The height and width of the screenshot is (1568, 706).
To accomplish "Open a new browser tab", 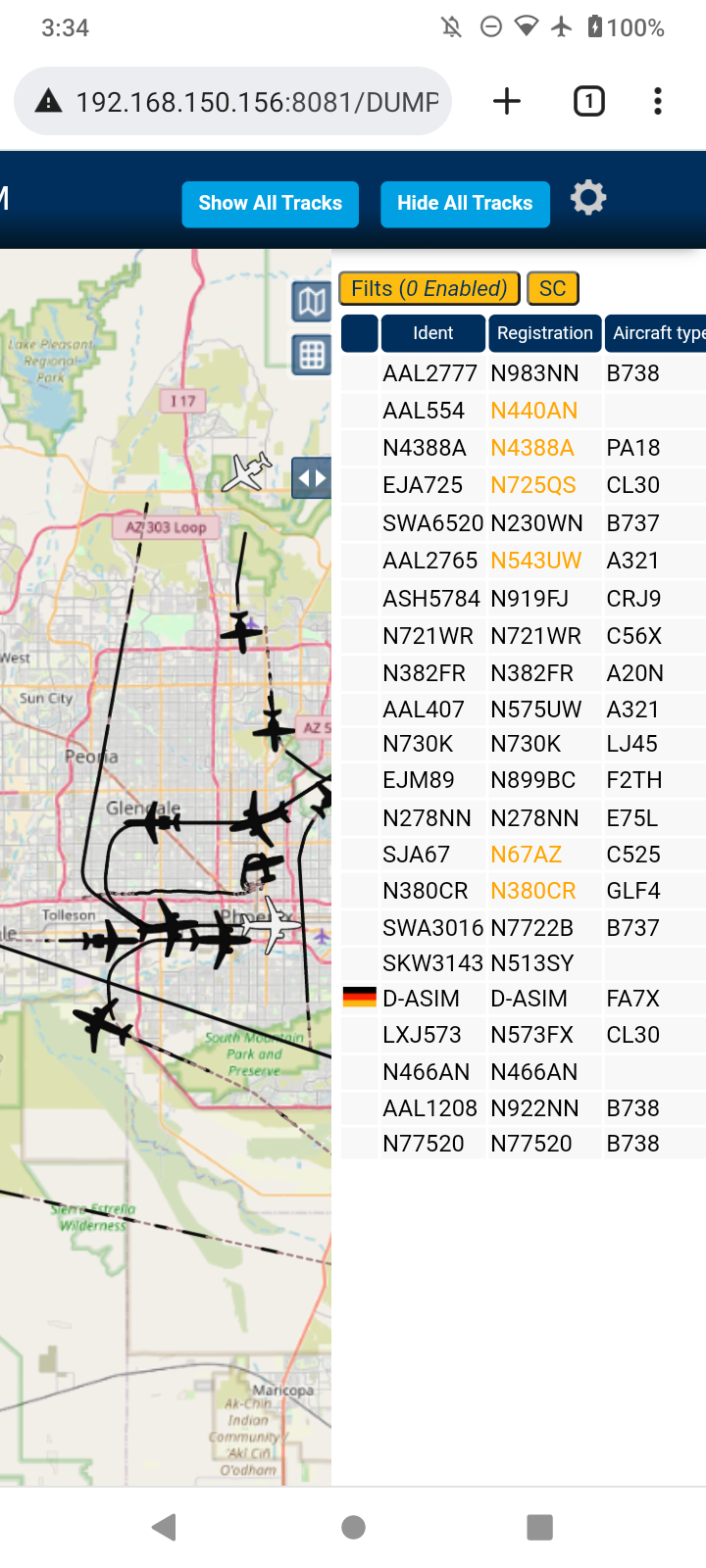I will click(507, 101).
